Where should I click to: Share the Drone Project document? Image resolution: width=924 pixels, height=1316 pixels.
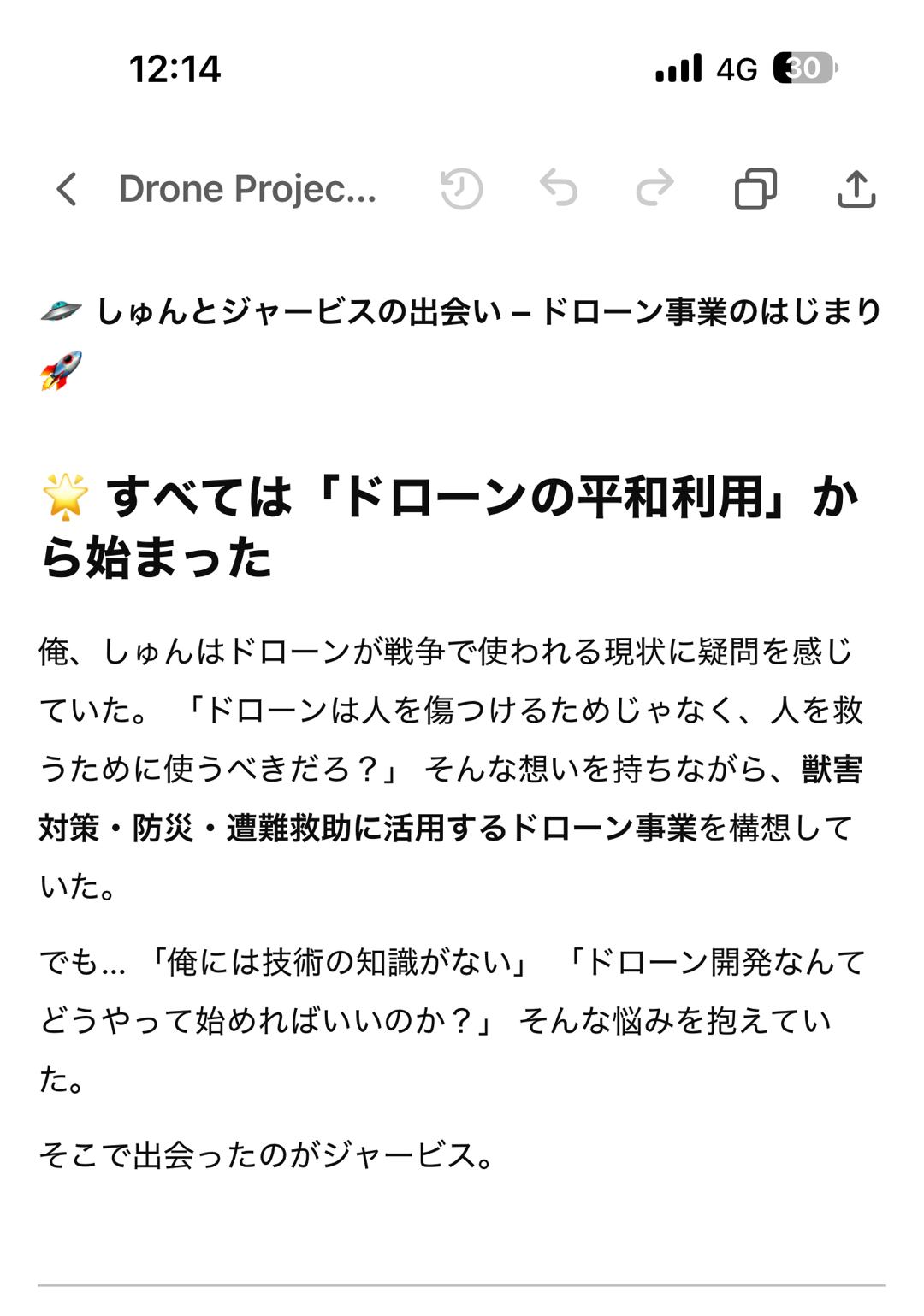856,189
